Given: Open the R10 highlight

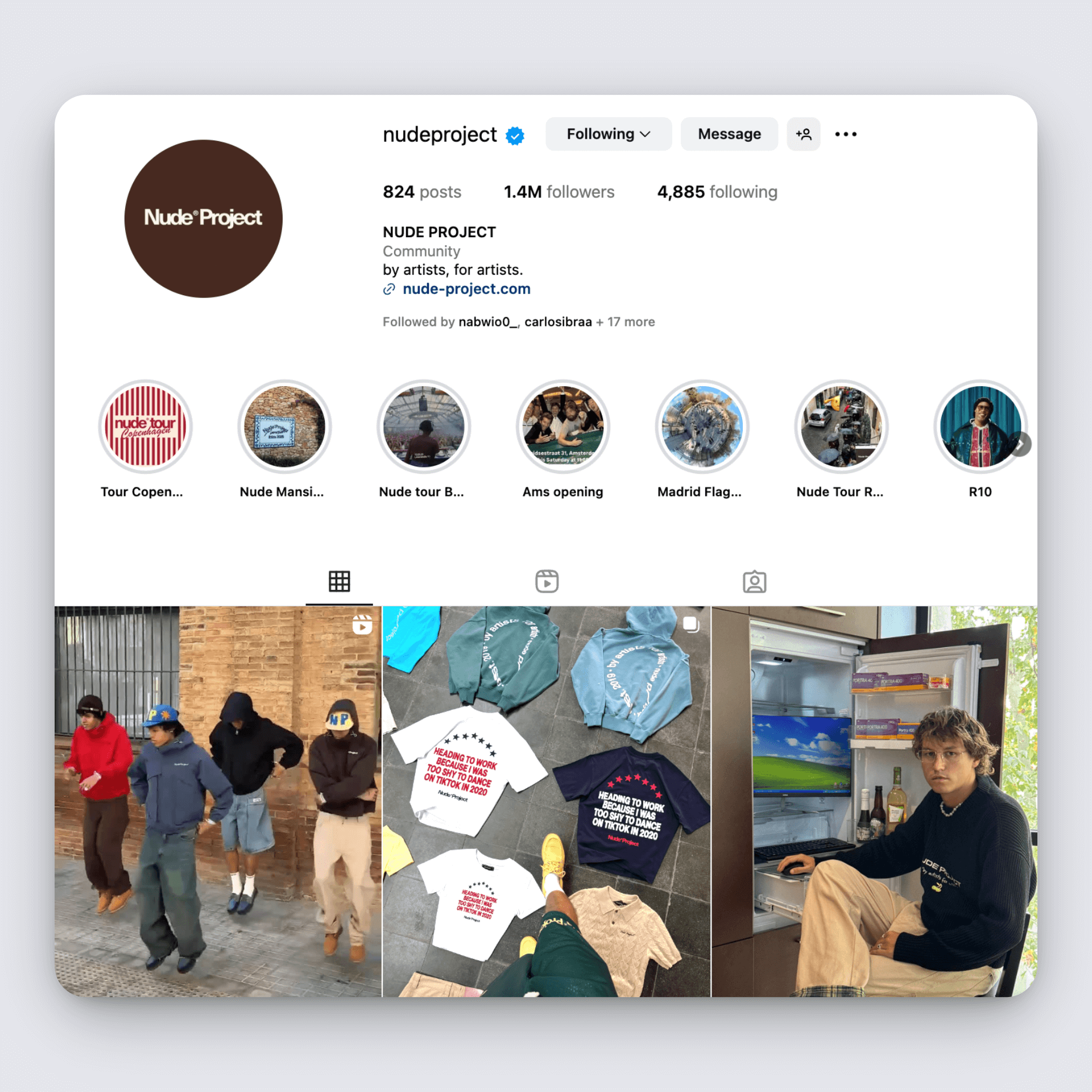Looking at the screenshot, I should tap(979, 427).
